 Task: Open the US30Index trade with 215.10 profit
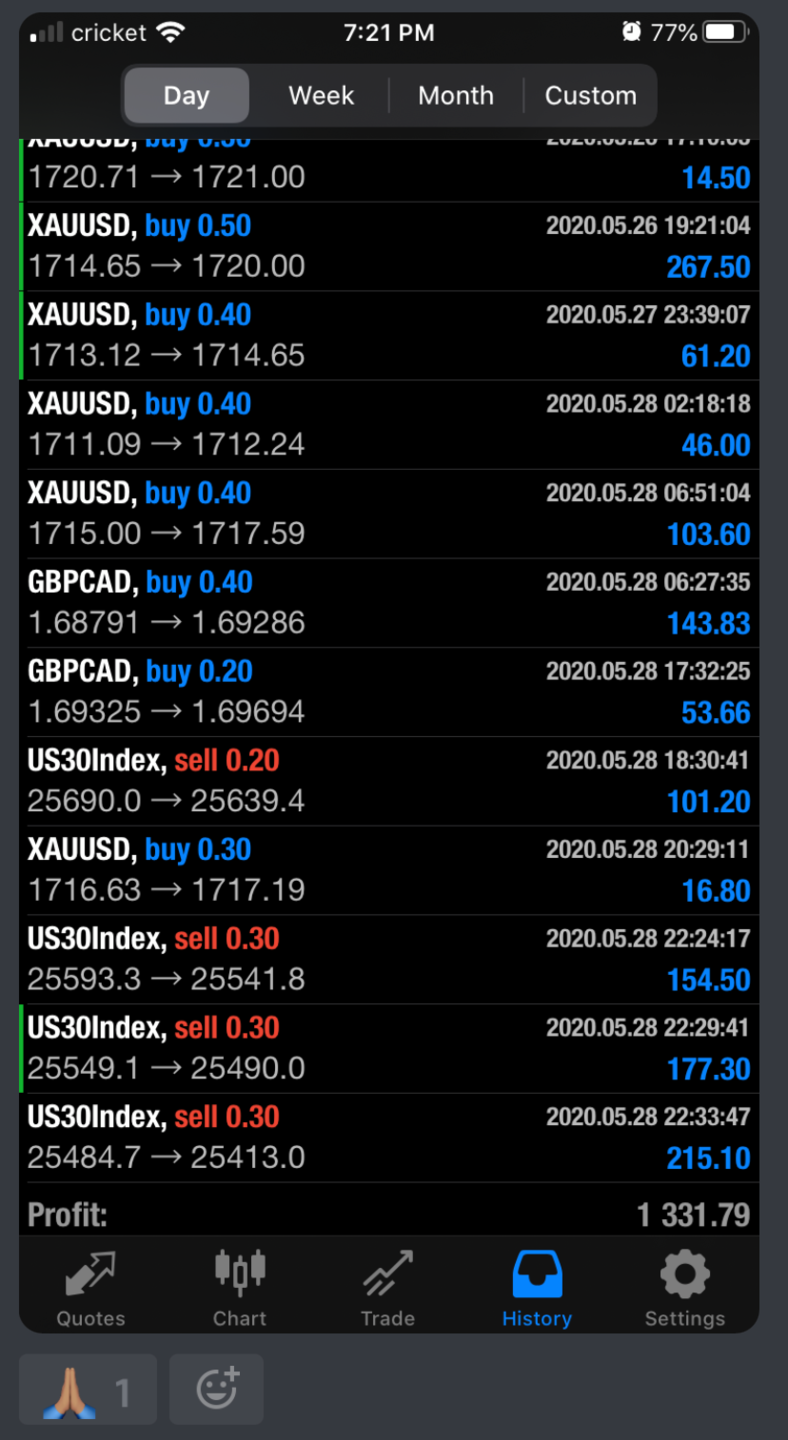tap(388, 1137)
